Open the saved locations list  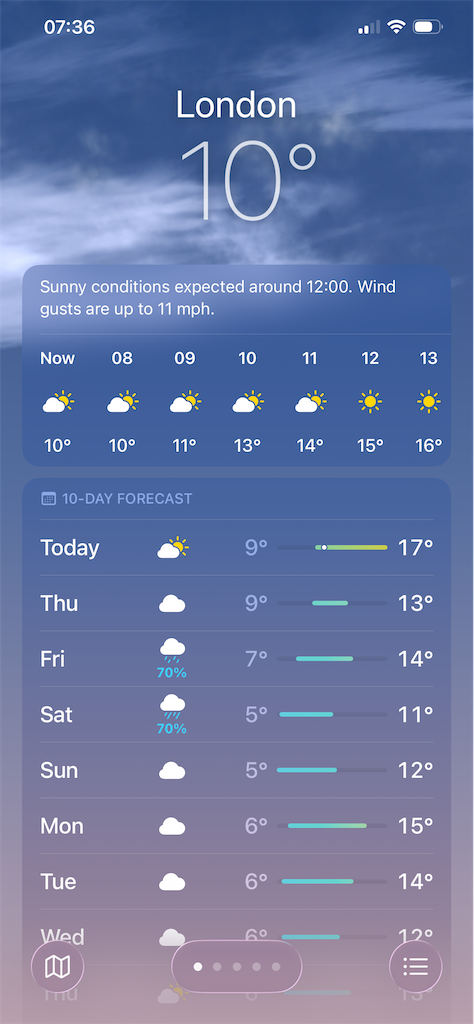[415, 967]
